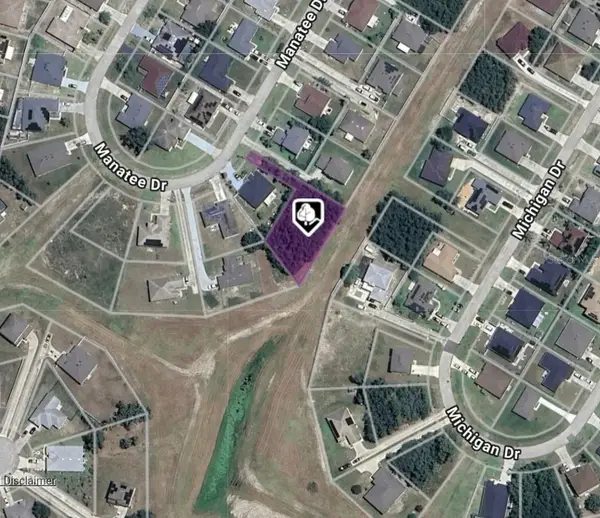Viewport: 600px width, 518px height.
Task: Tap the property marker on the highlighted parcel
Action: pyautogui.click(x=305, y=213)
